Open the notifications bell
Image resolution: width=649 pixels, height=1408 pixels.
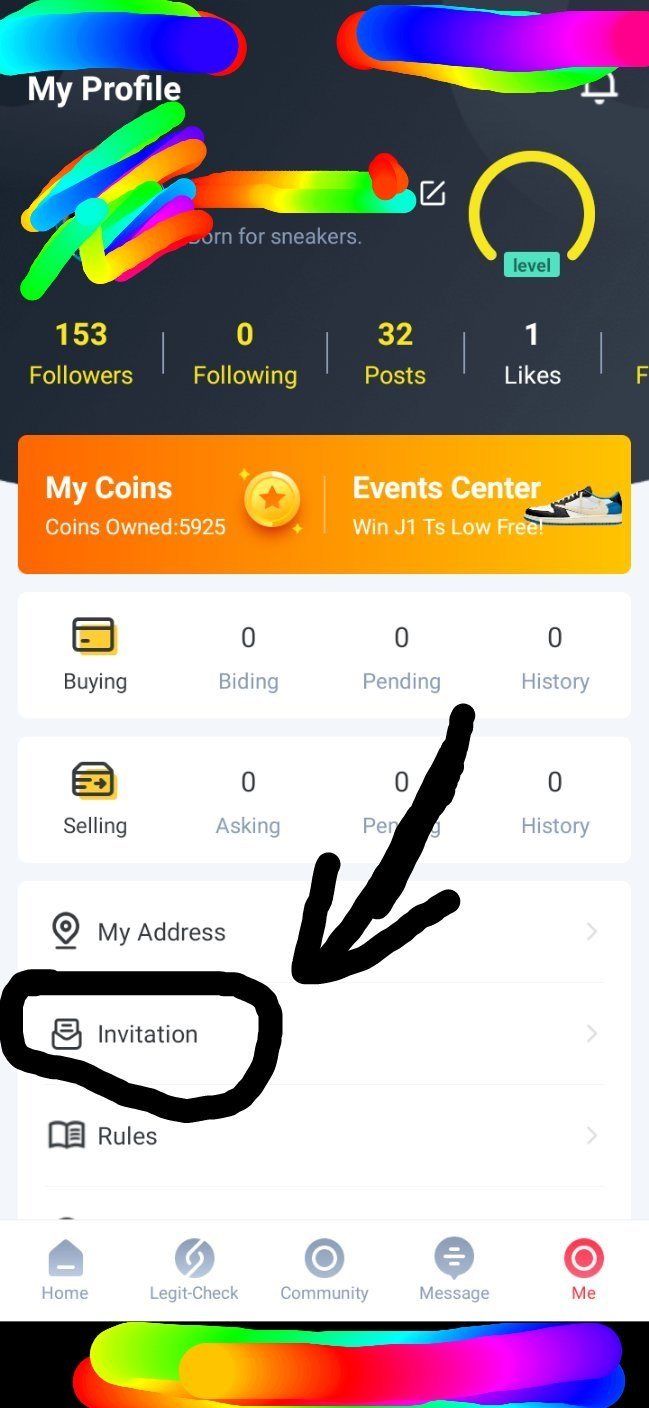click(x=599, y=88)
